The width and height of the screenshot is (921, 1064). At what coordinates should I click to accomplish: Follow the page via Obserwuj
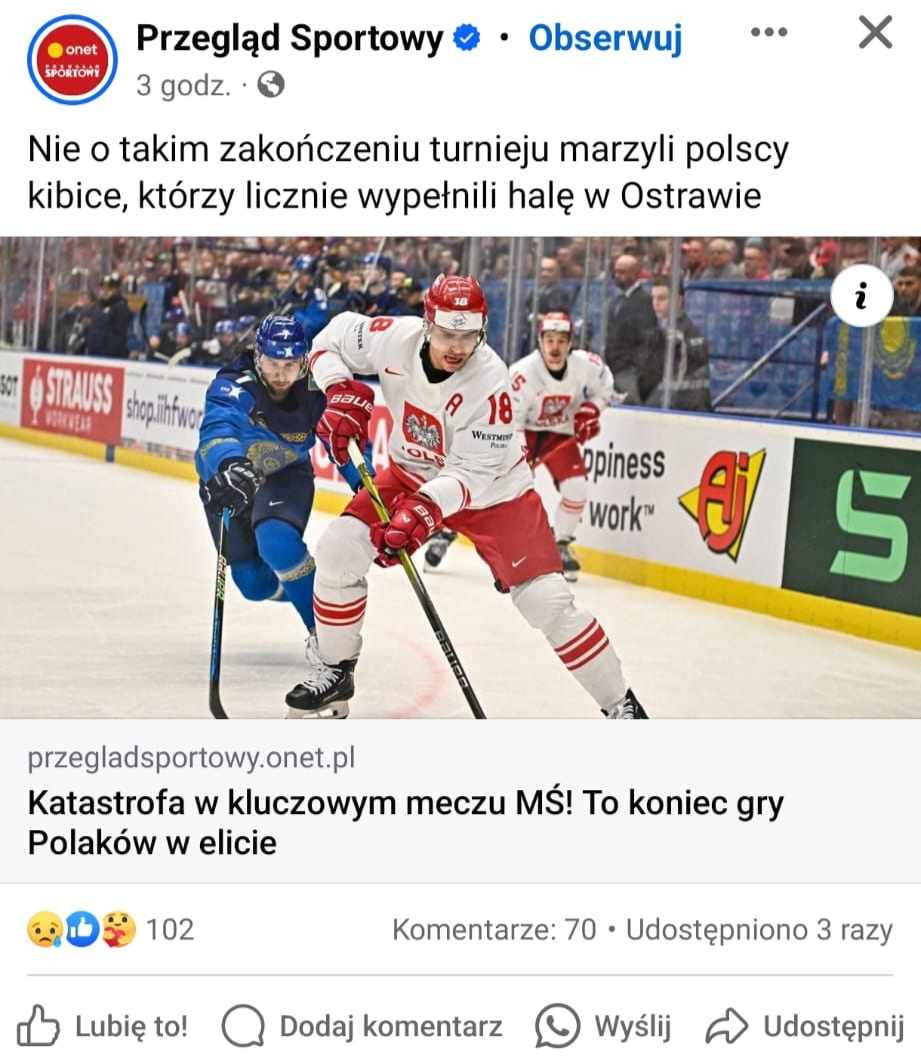coord(605,39)
